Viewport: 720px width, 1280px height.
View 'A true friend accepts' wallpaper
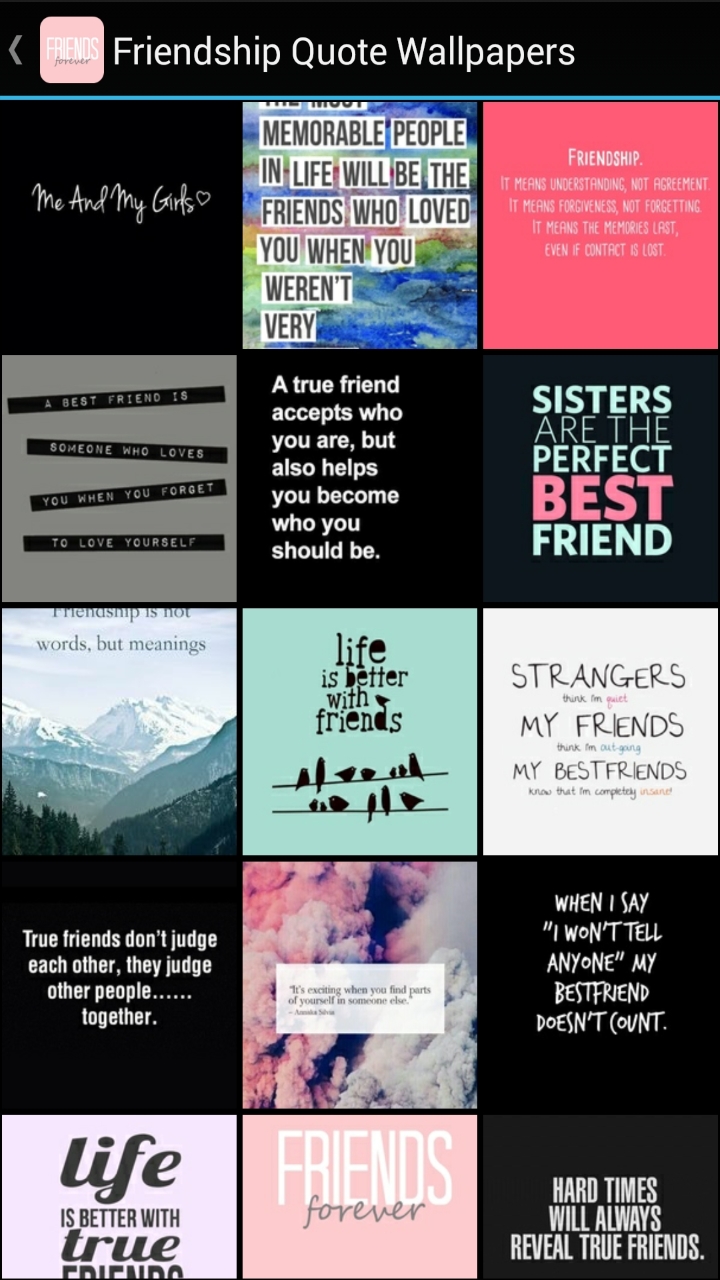coord(360,478)
